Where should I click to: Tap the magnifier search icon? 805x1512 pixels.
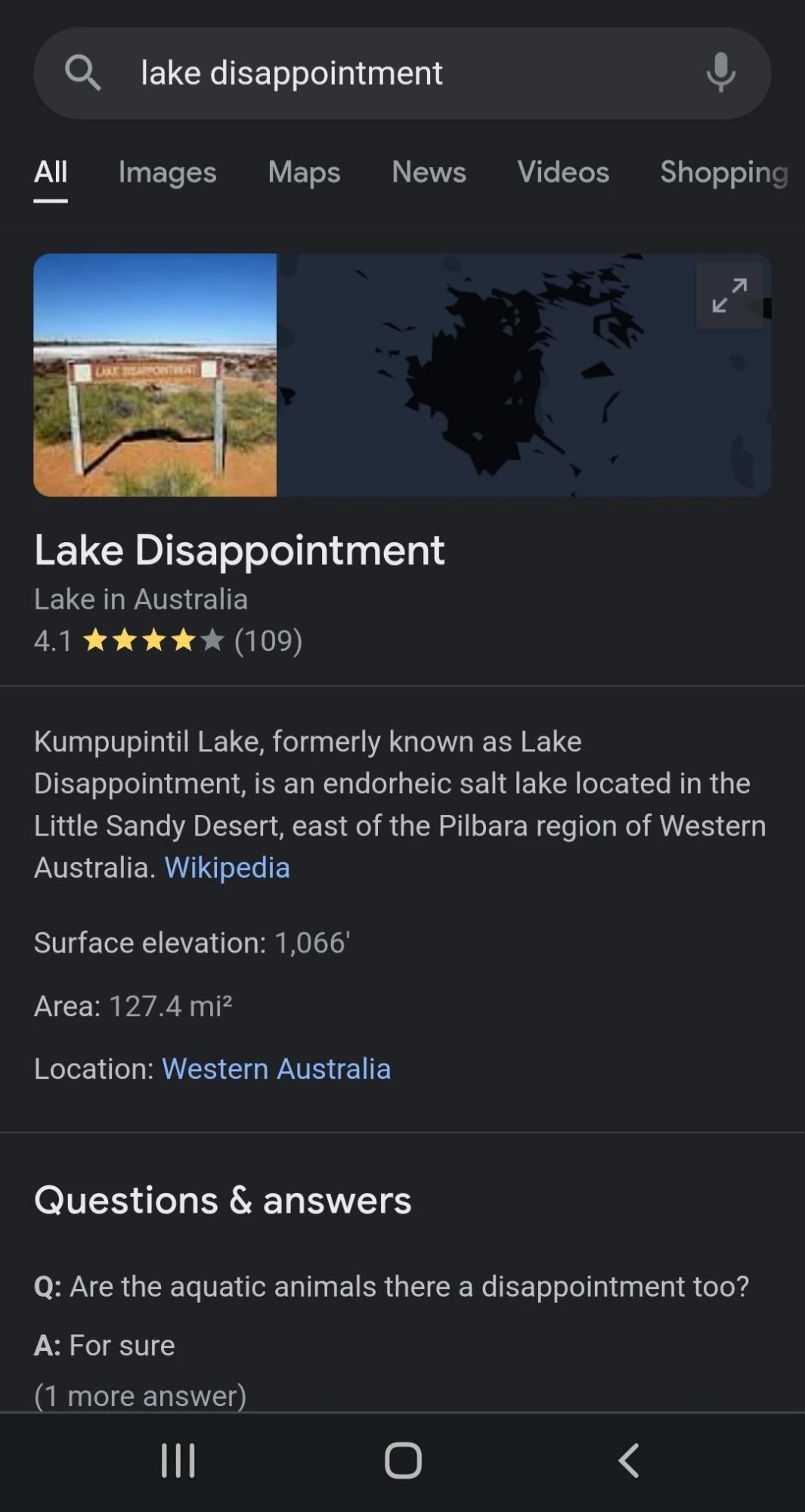(x=82, y=73)
